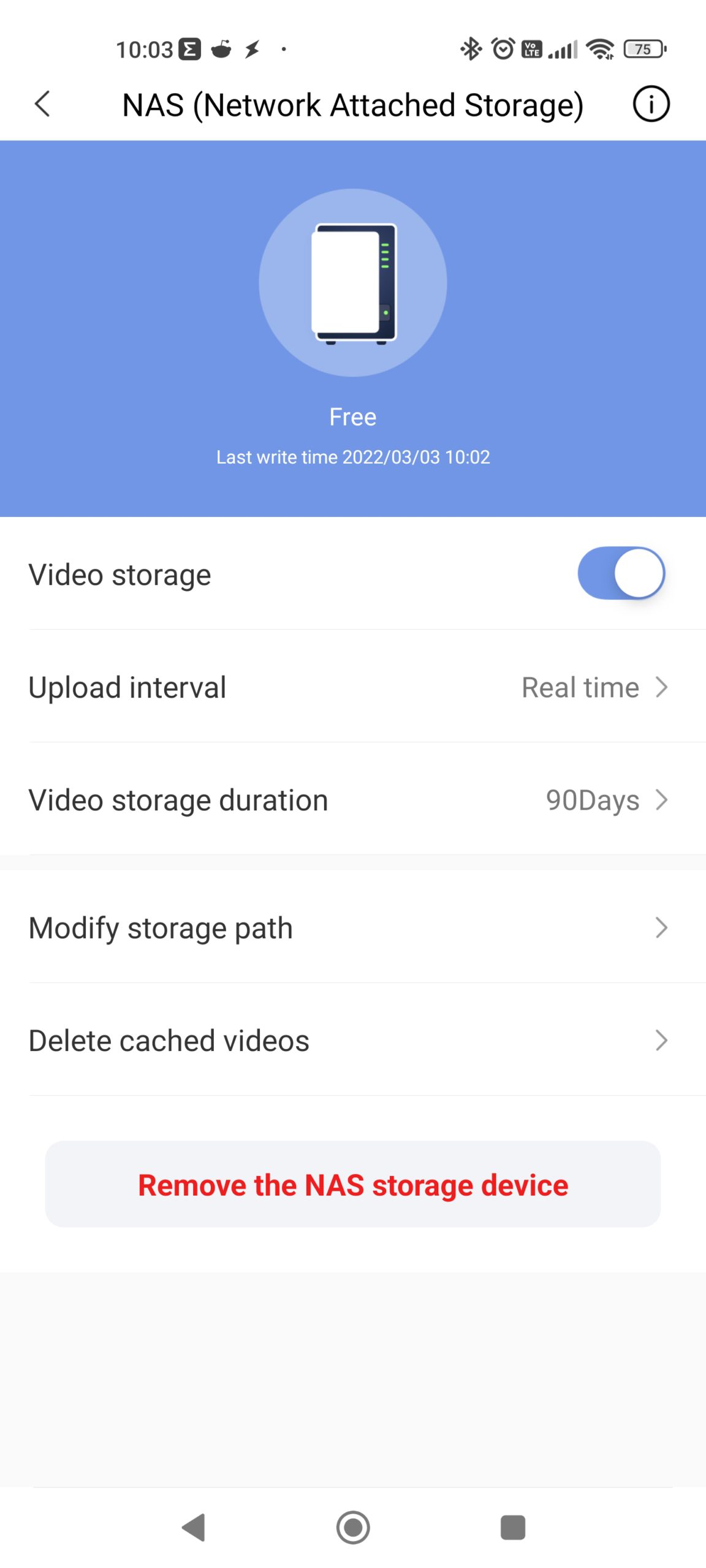Open Upload interval setting
The width and height of the screenshot is (706, 1568).
(x=353, y=687)
